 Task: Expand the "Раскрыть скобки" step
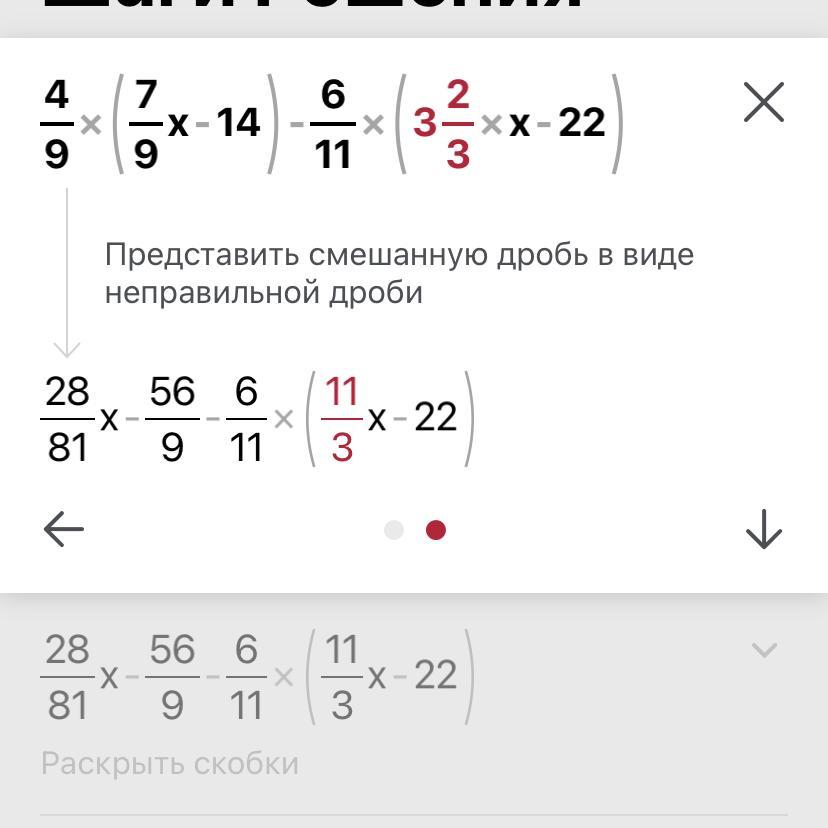click(764, 650)
